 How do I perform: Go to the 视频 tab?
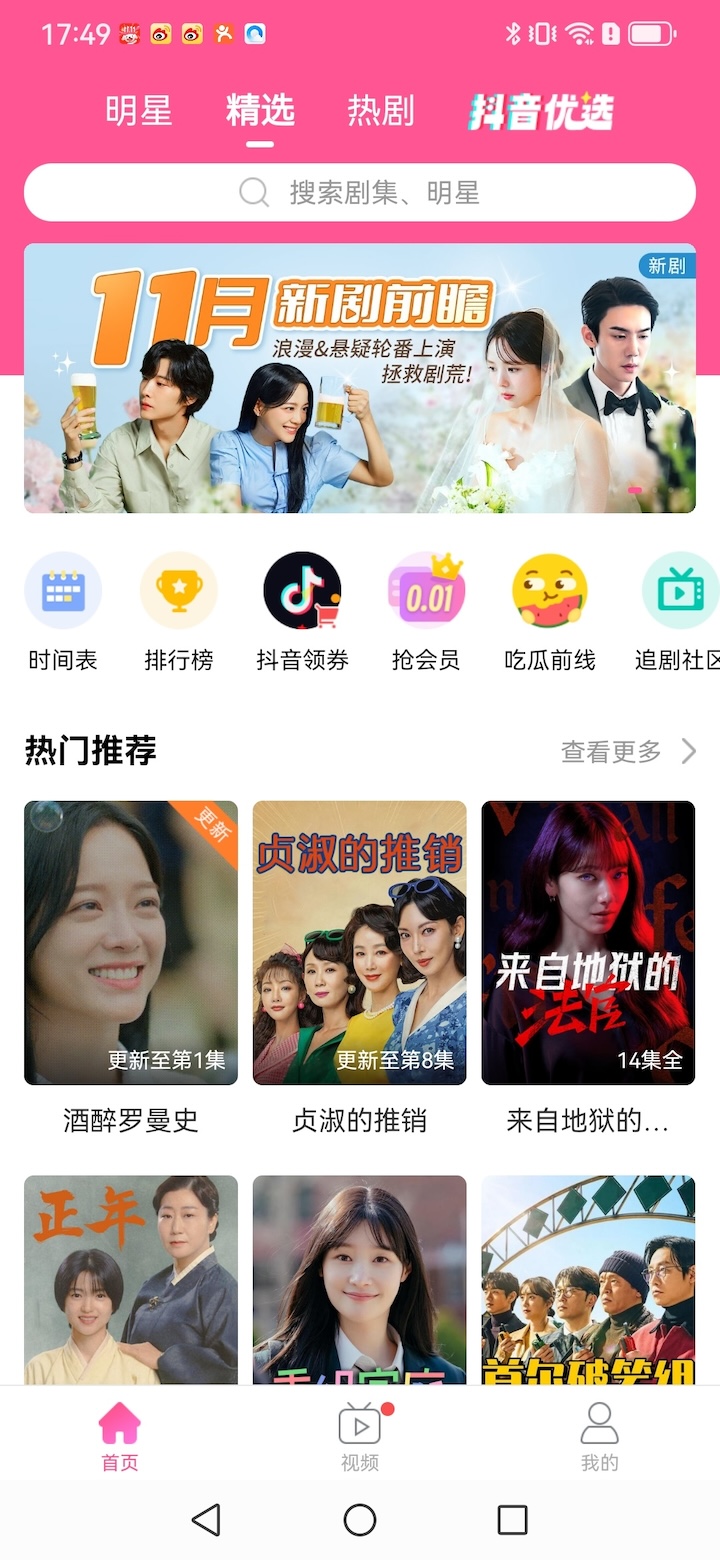(x=360, y=1436)
